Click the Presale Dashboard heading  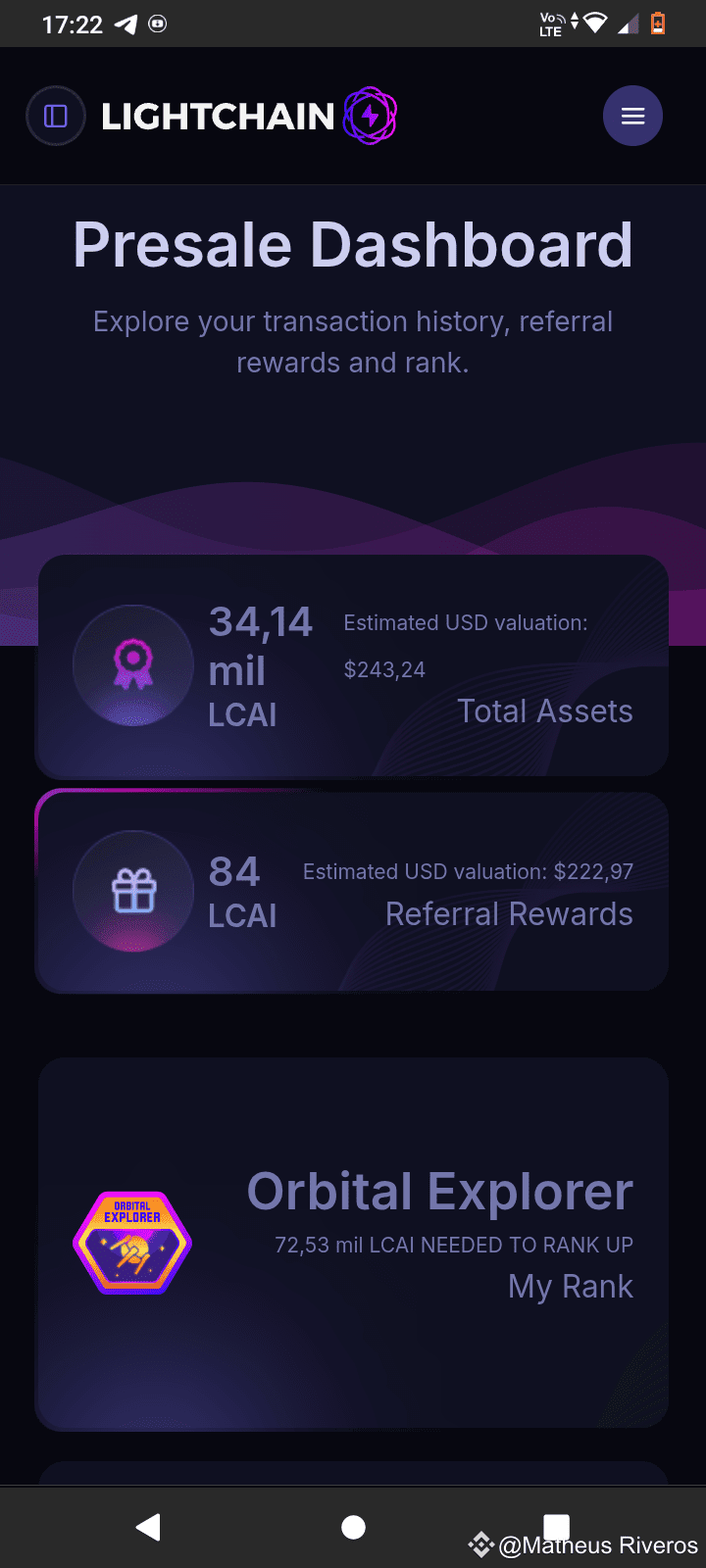353,244
